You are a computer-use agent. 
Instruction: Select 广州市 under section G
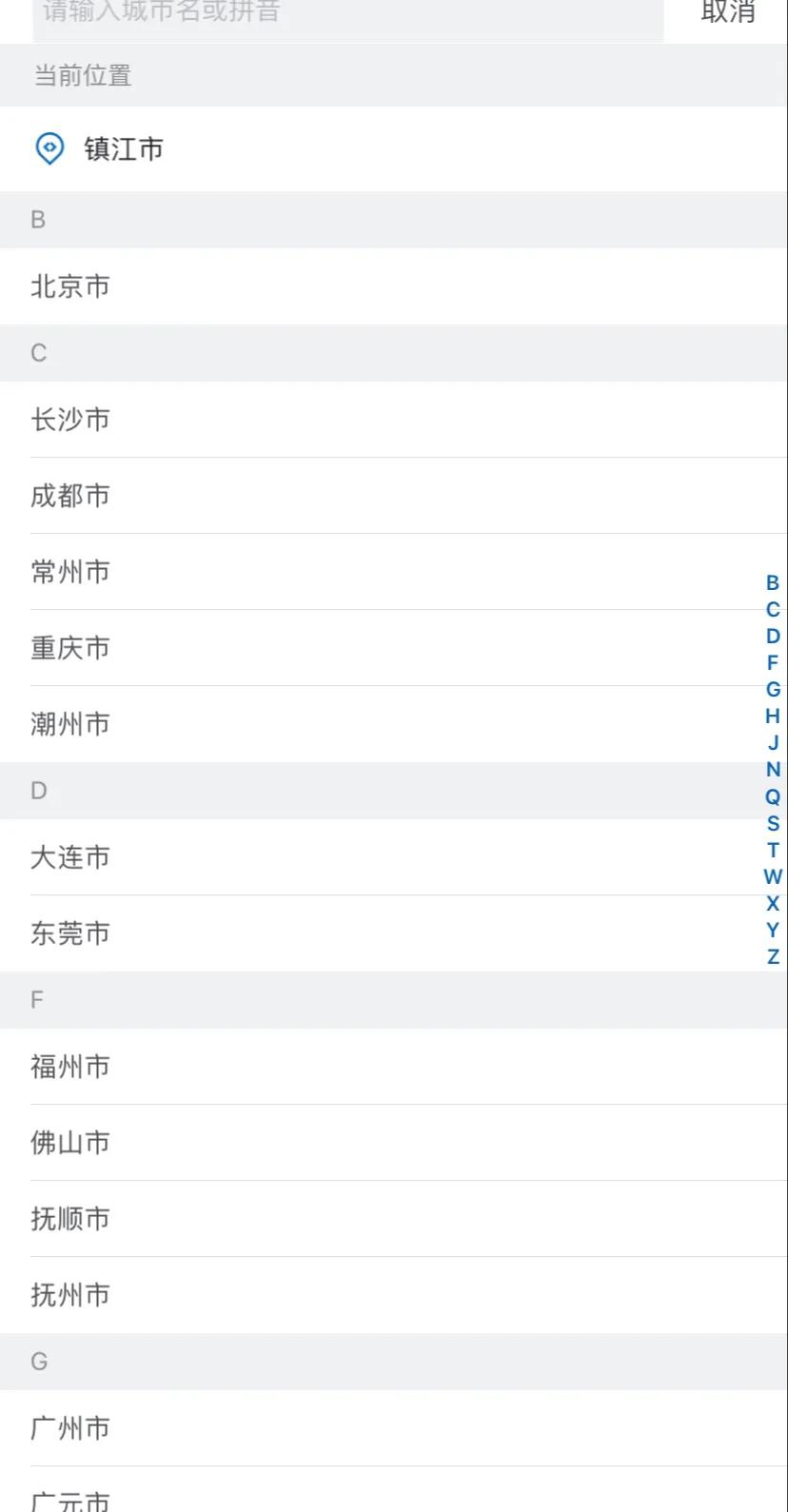[x=71, y=1428]
